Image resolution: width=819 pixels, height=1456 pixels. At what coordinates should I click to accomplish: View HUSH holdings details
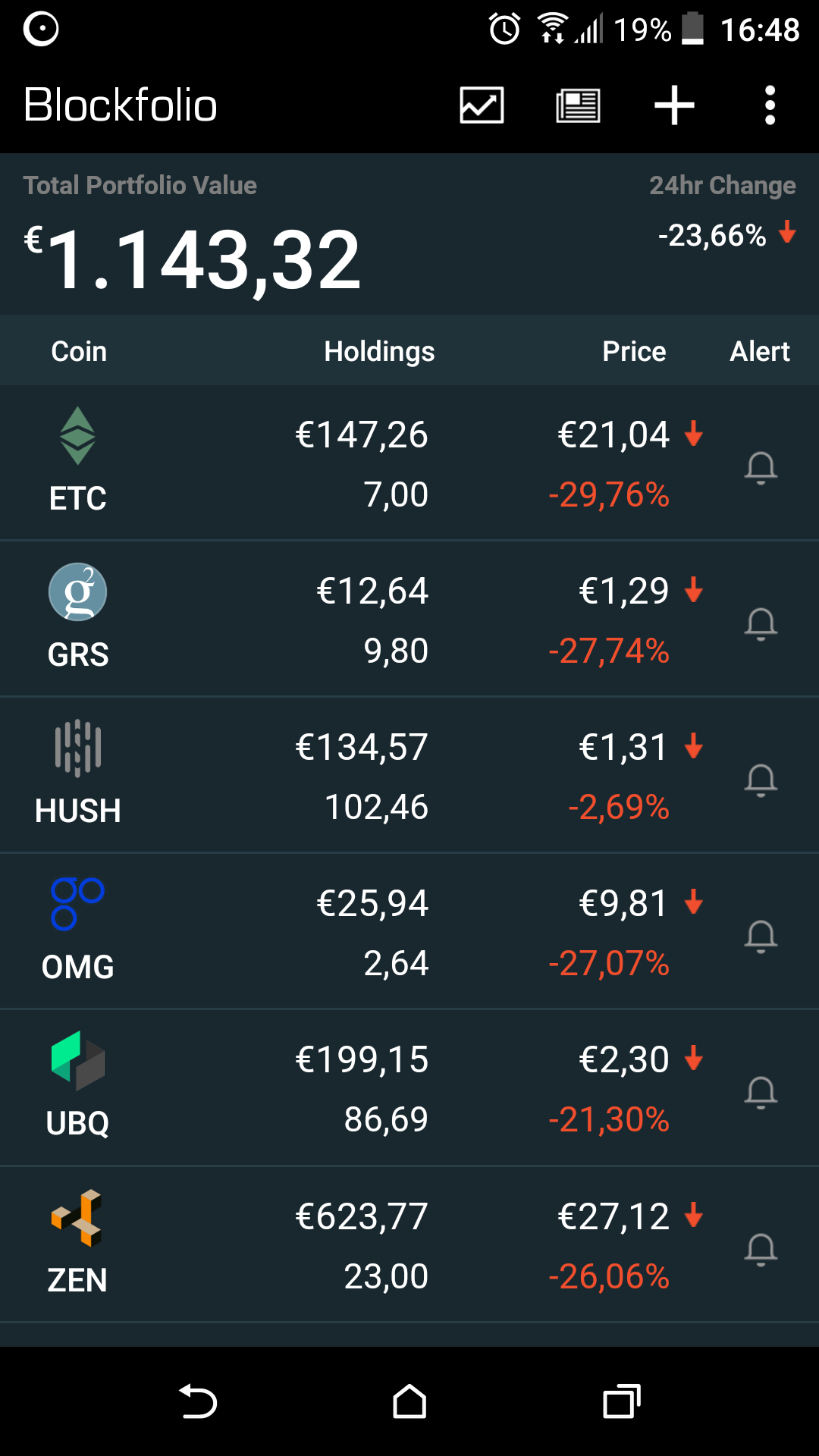coord(409,775)
